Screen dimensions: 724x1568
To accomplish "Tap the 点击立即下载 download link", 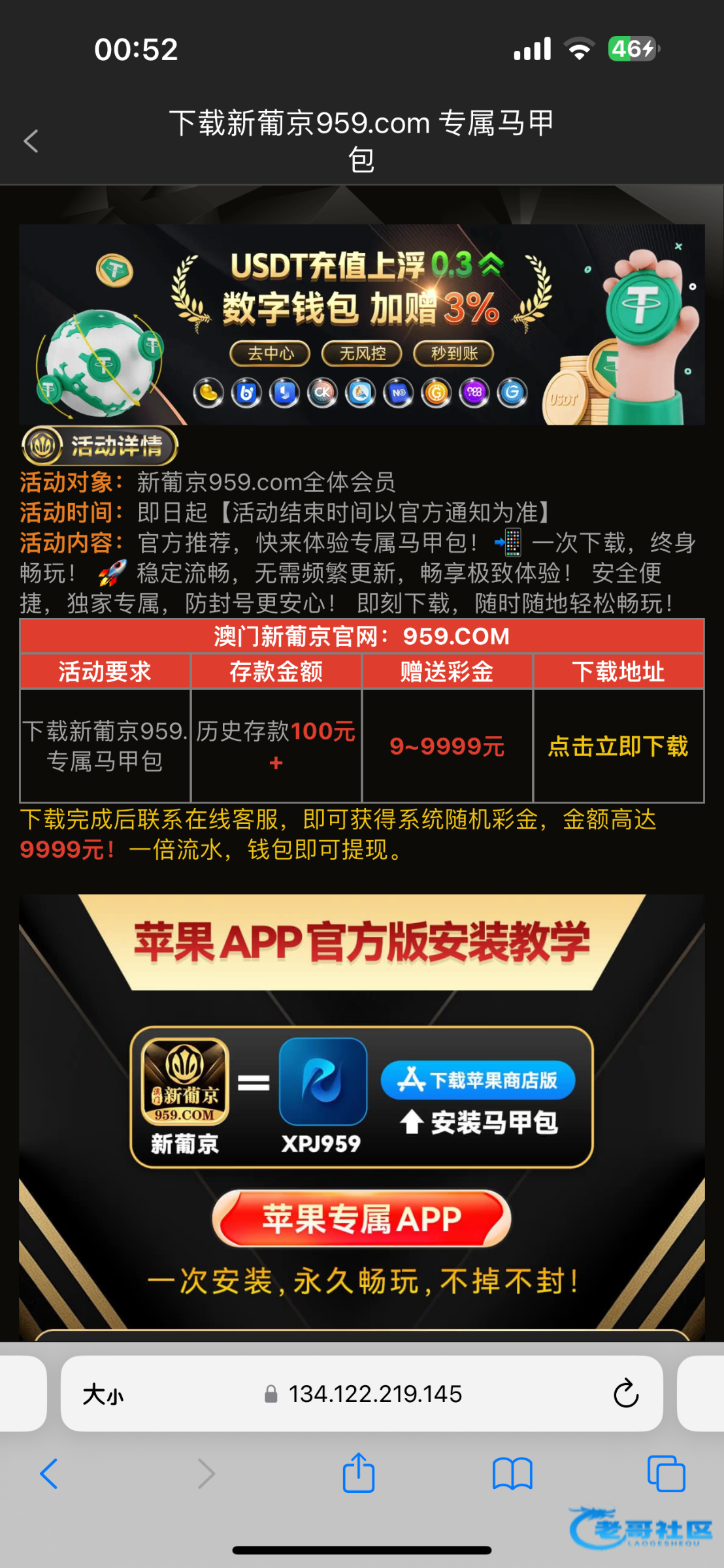I will pyautogui.click(x=617, y=745).
